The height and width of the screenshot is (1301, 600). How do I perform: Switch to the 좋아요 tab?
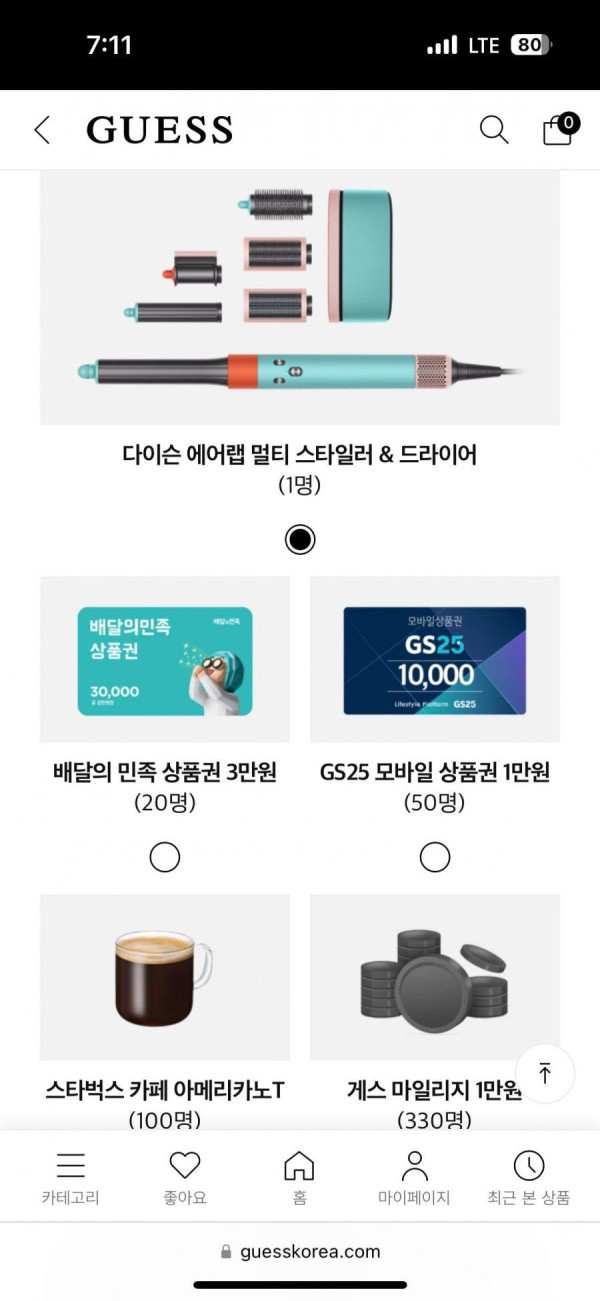(184, 1178)
